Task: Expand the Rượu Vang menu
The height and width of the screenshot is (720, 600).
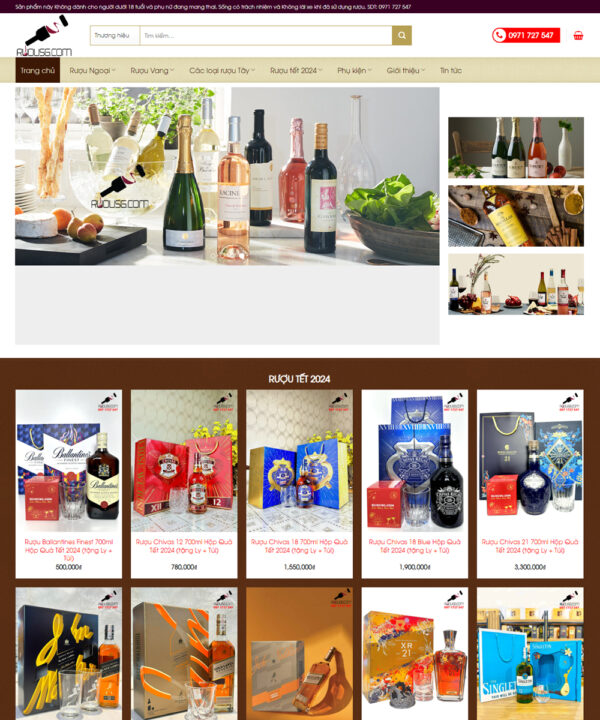Action: tap(152, 71)
